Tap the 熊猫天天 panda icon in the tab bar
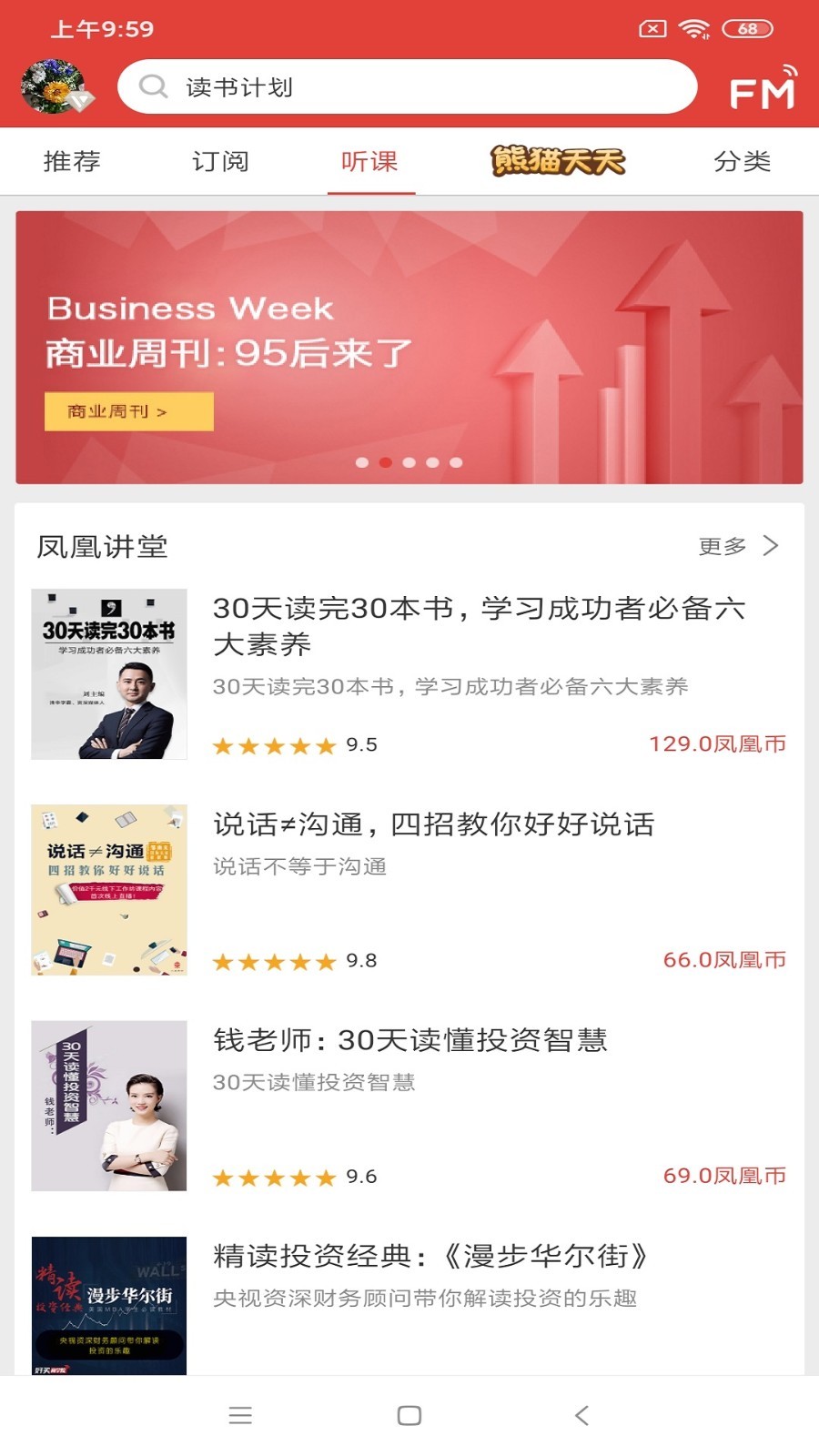 click(x=557, y=161)
